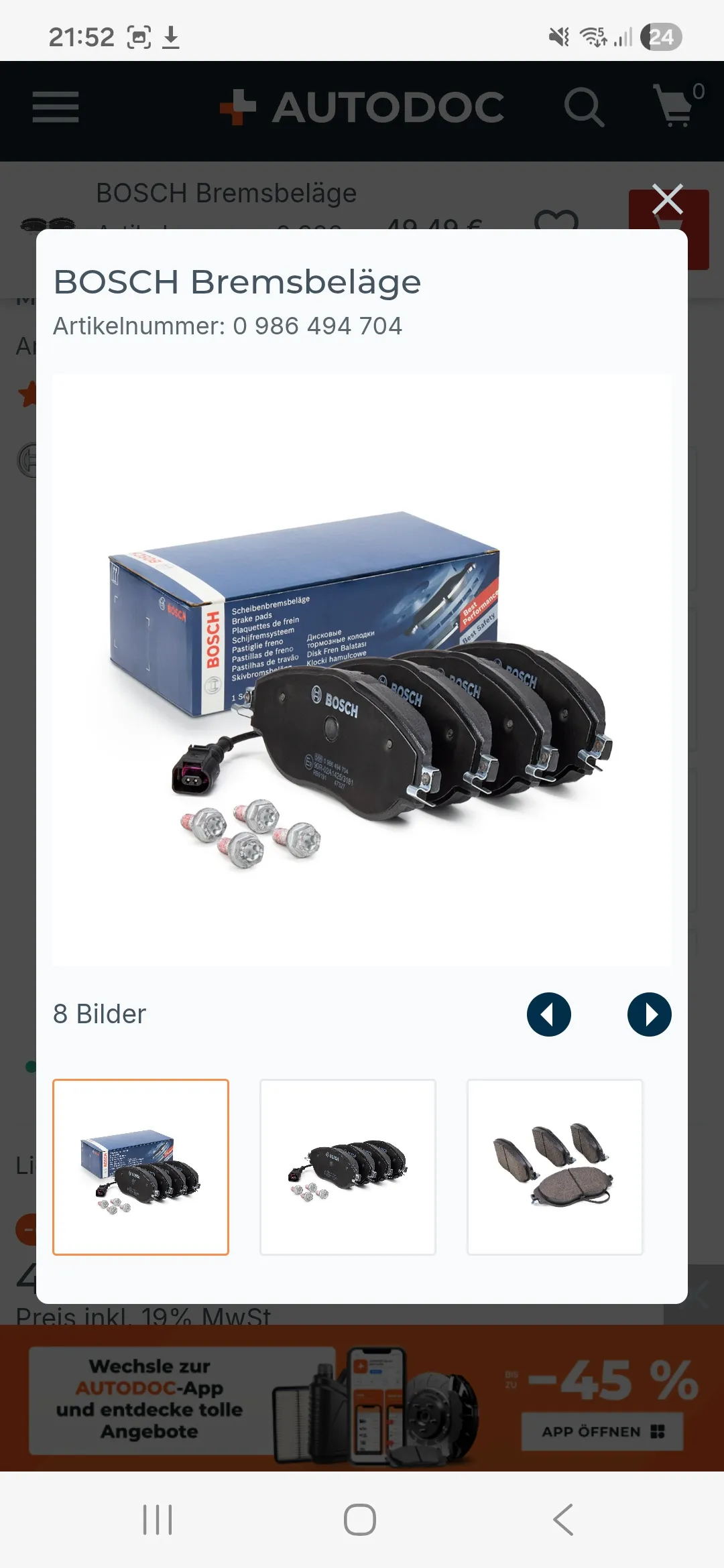The width and height of the screenshot is (724, 1568).
Task: Close the image gallery popup
Action: click(x=667, y=199)
